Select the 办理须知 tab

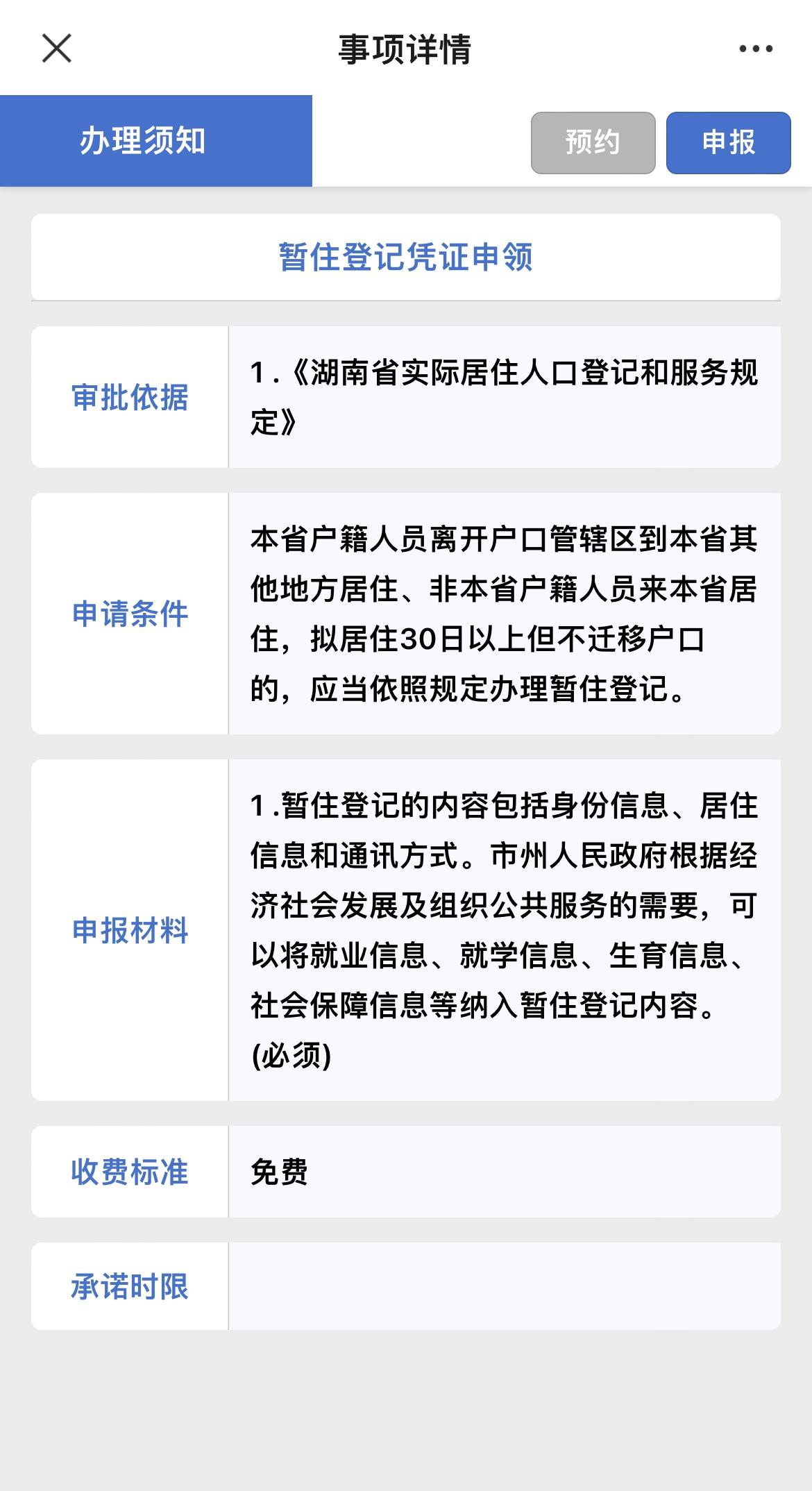coord(156,141)
